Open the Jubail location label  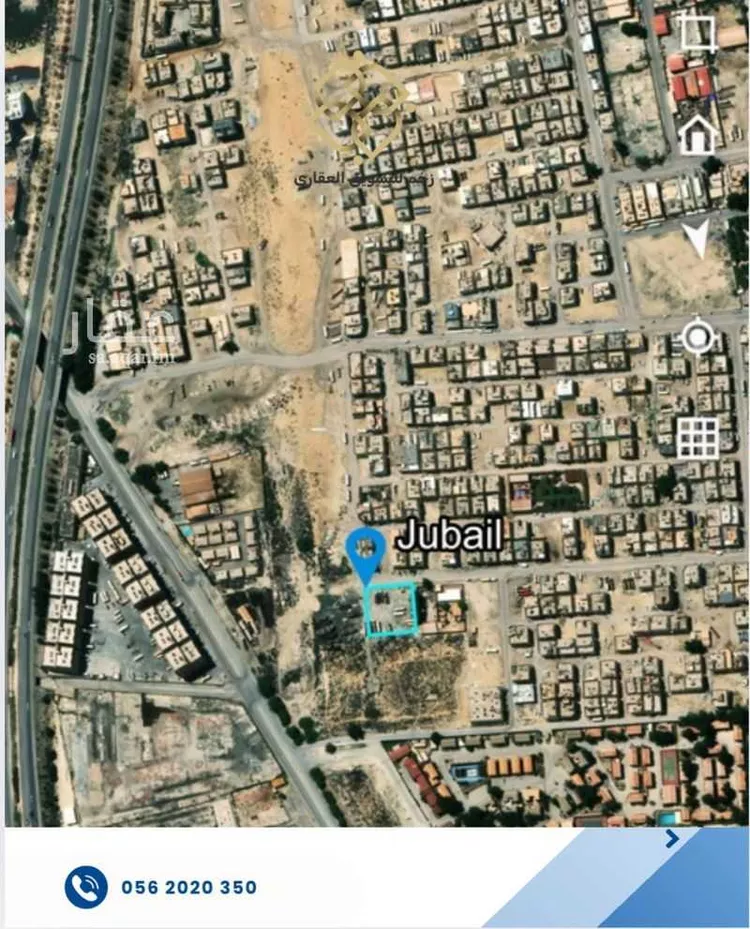point(452,535)
